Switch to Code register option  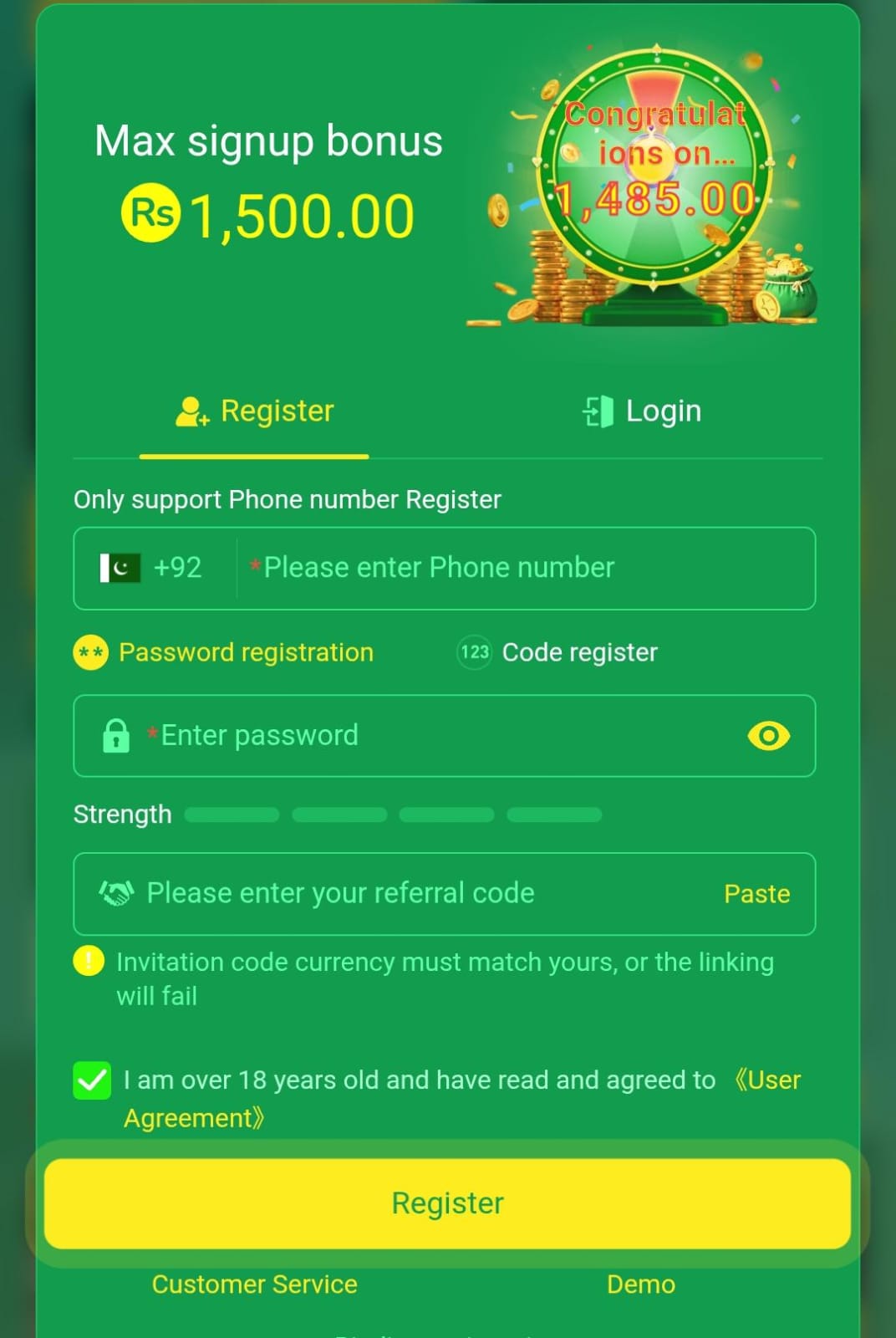coord(557,652)
